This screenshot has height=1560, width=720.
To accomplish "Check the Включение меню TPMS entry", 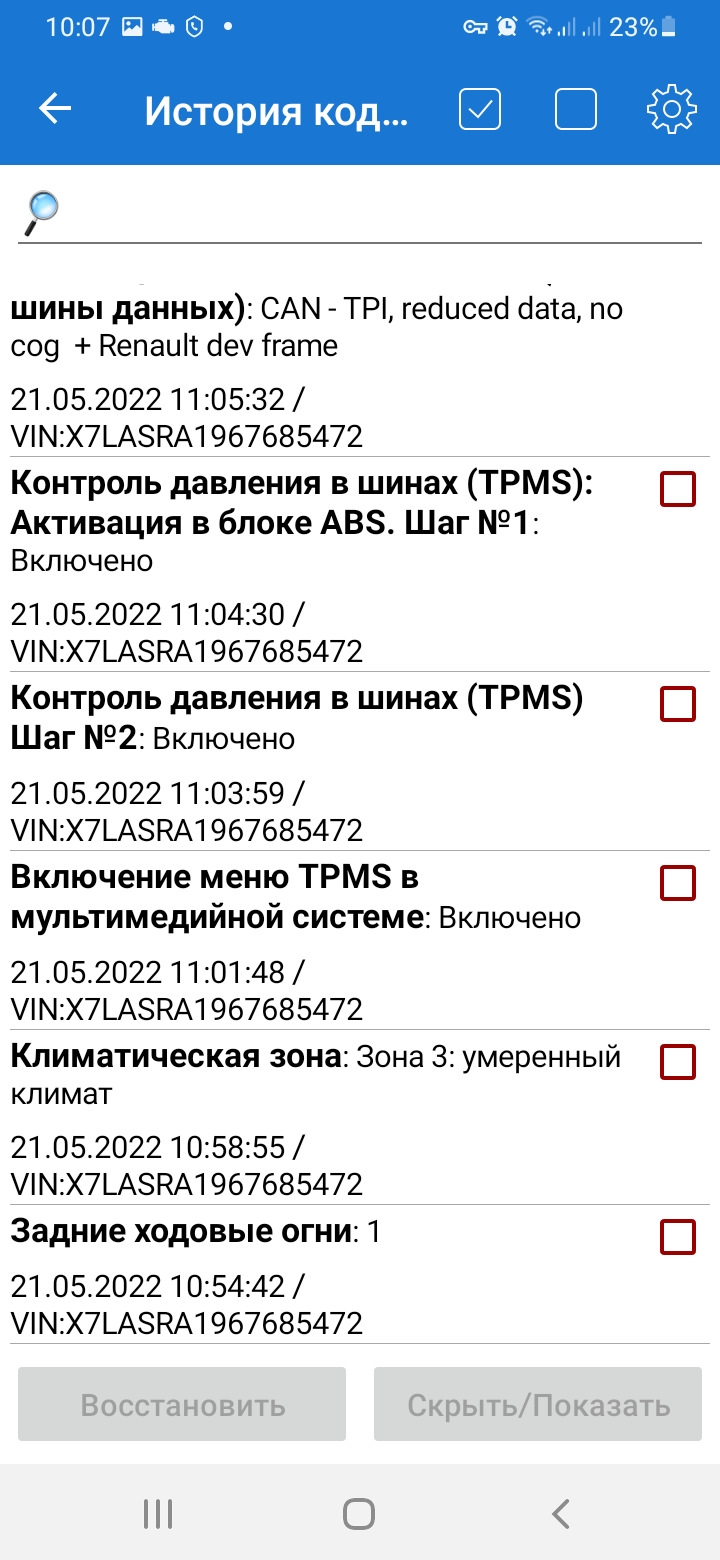I will [678, 883].
